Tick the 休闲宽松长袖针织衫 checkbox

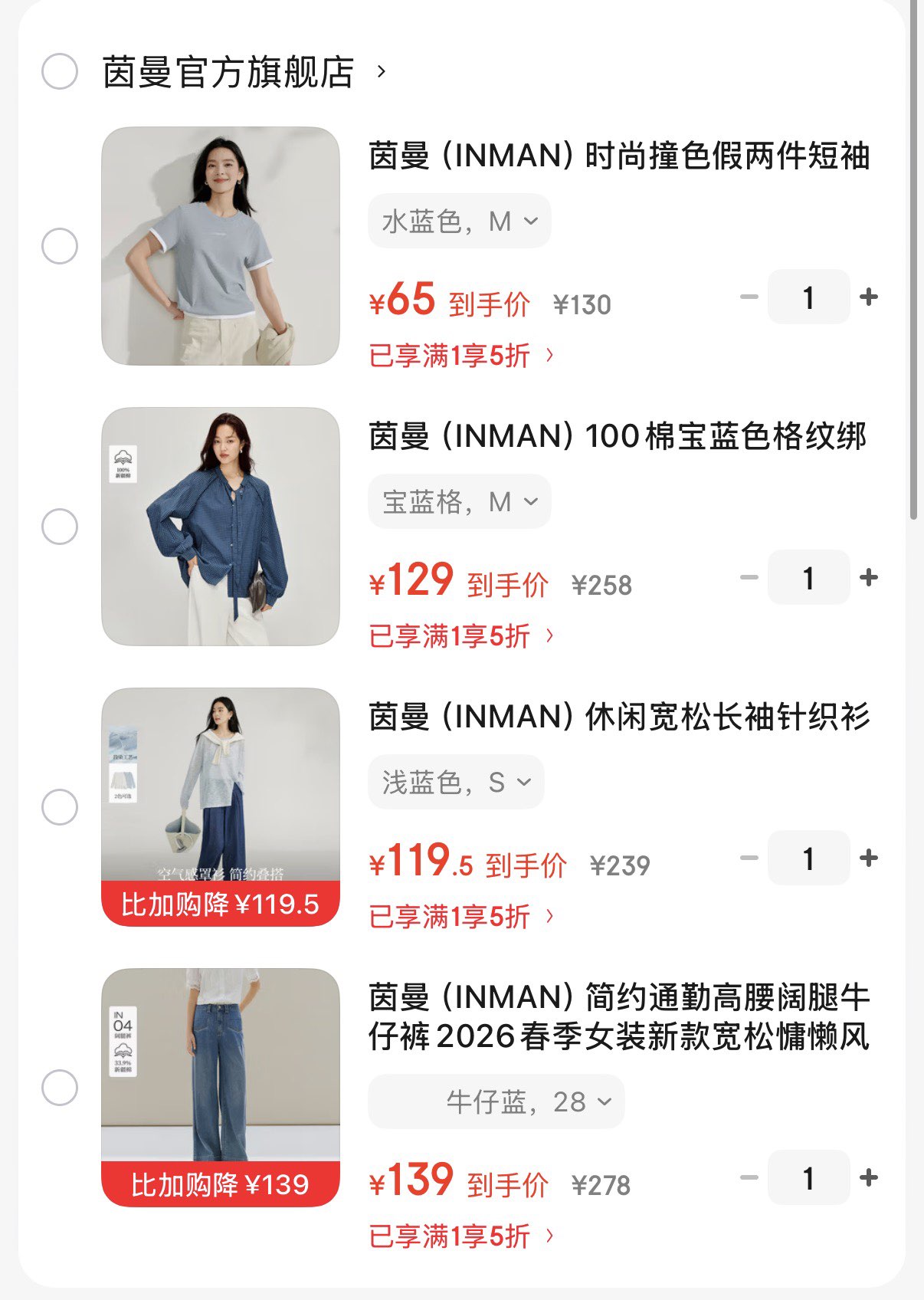coord(60,807)
